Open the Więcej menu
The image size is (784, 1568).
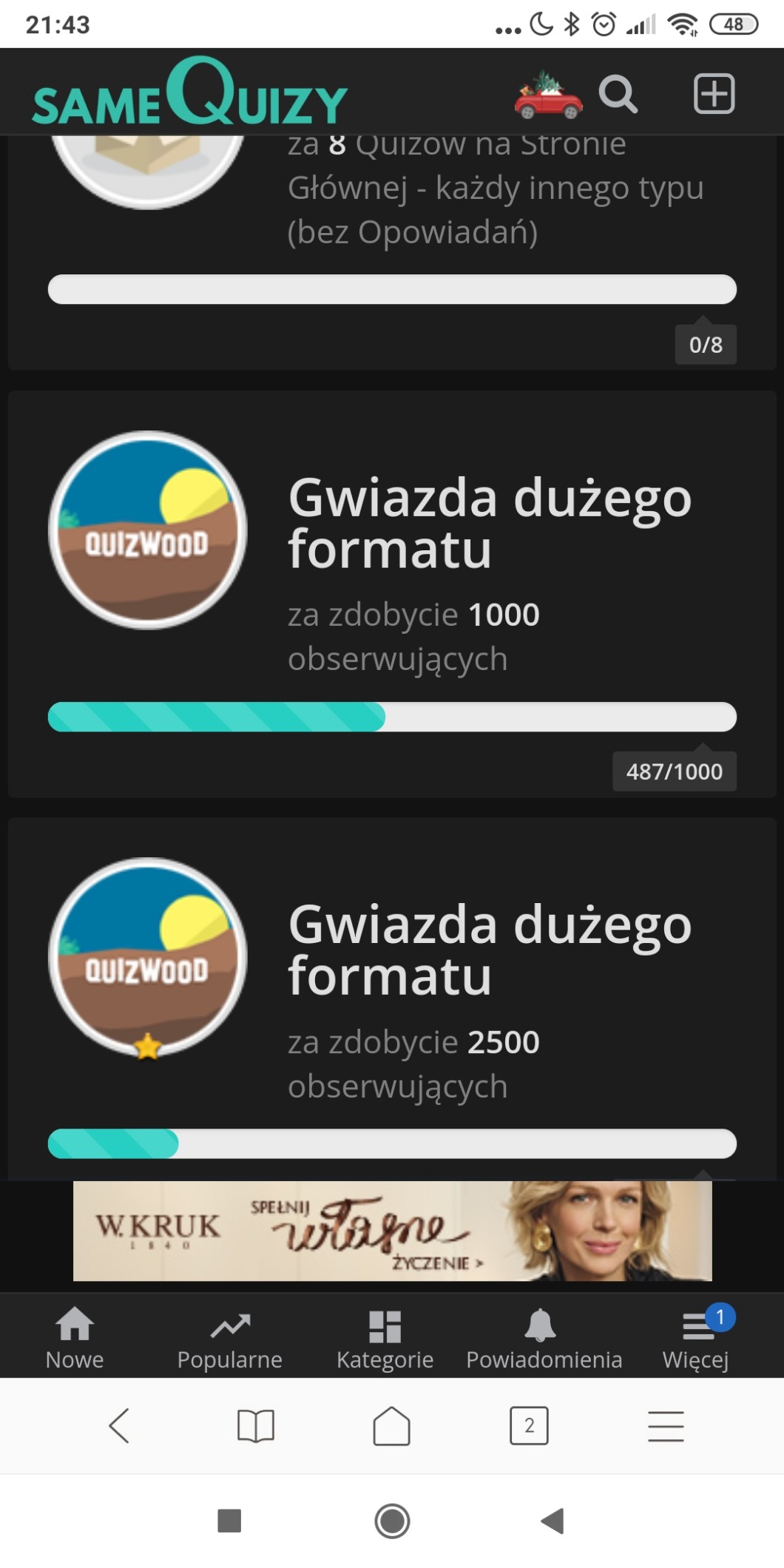[x=696, y=1337]
